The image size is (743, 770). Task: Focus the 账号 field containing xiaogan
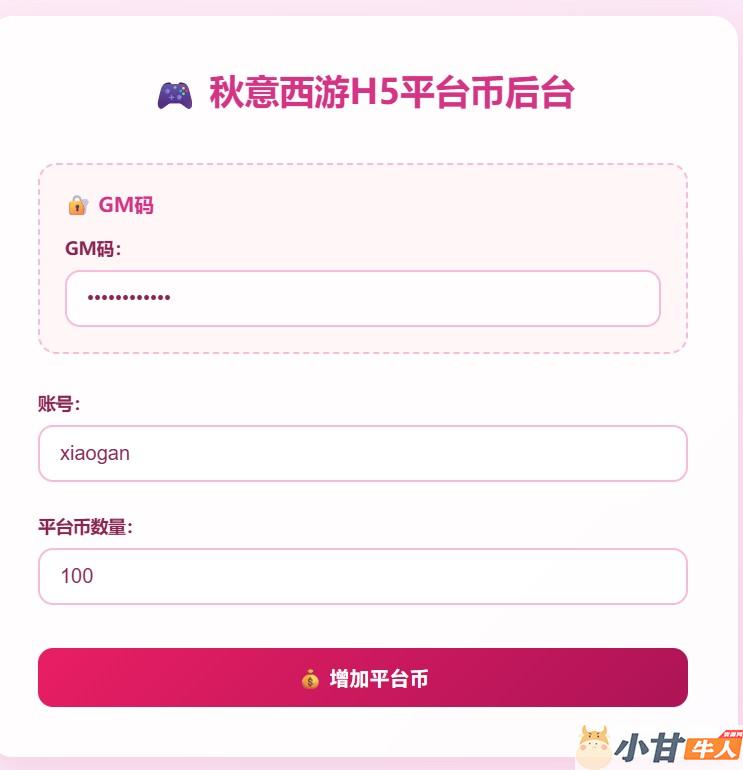coord(362,454)
